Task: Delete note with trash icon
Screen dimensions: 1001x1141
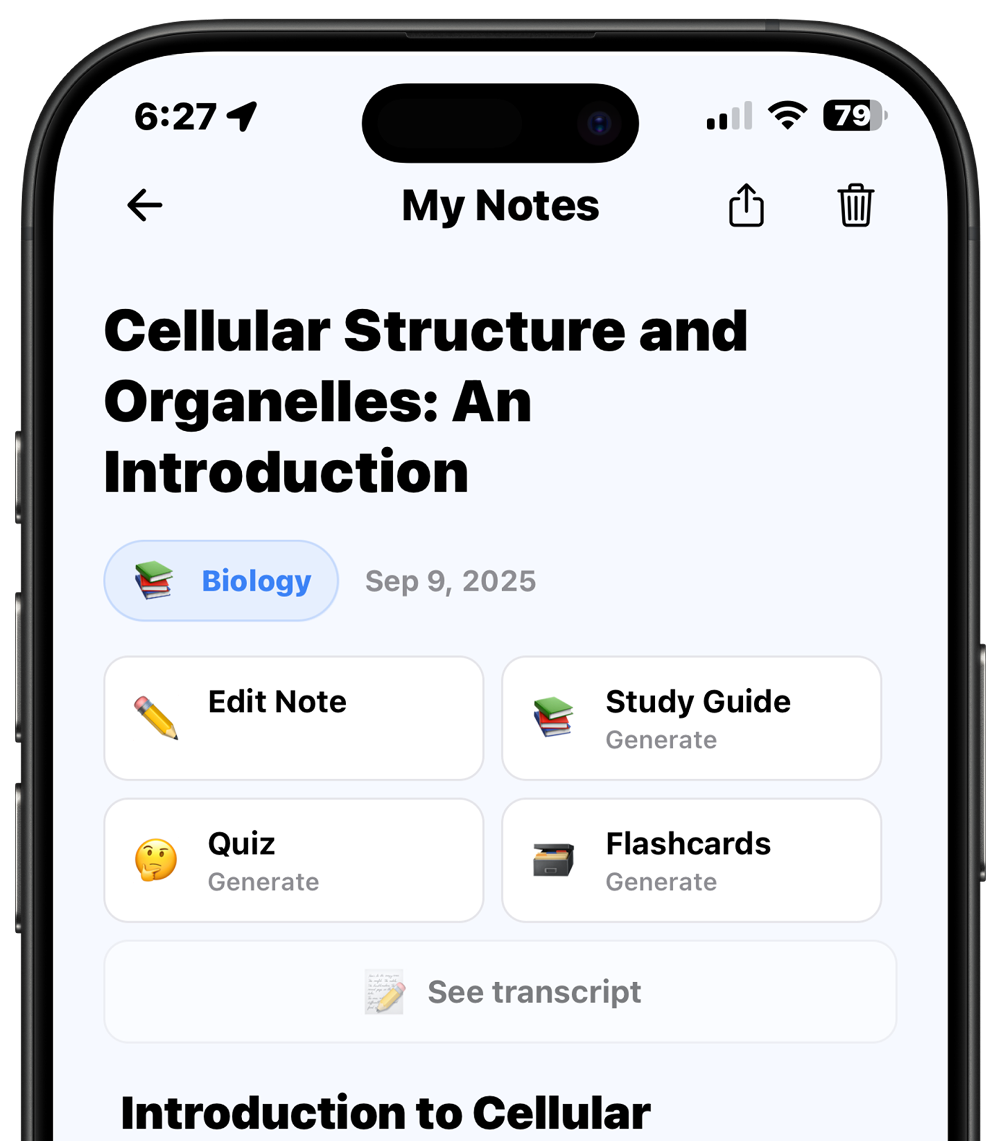Action: pyautogui.click(x=855, y=206)
